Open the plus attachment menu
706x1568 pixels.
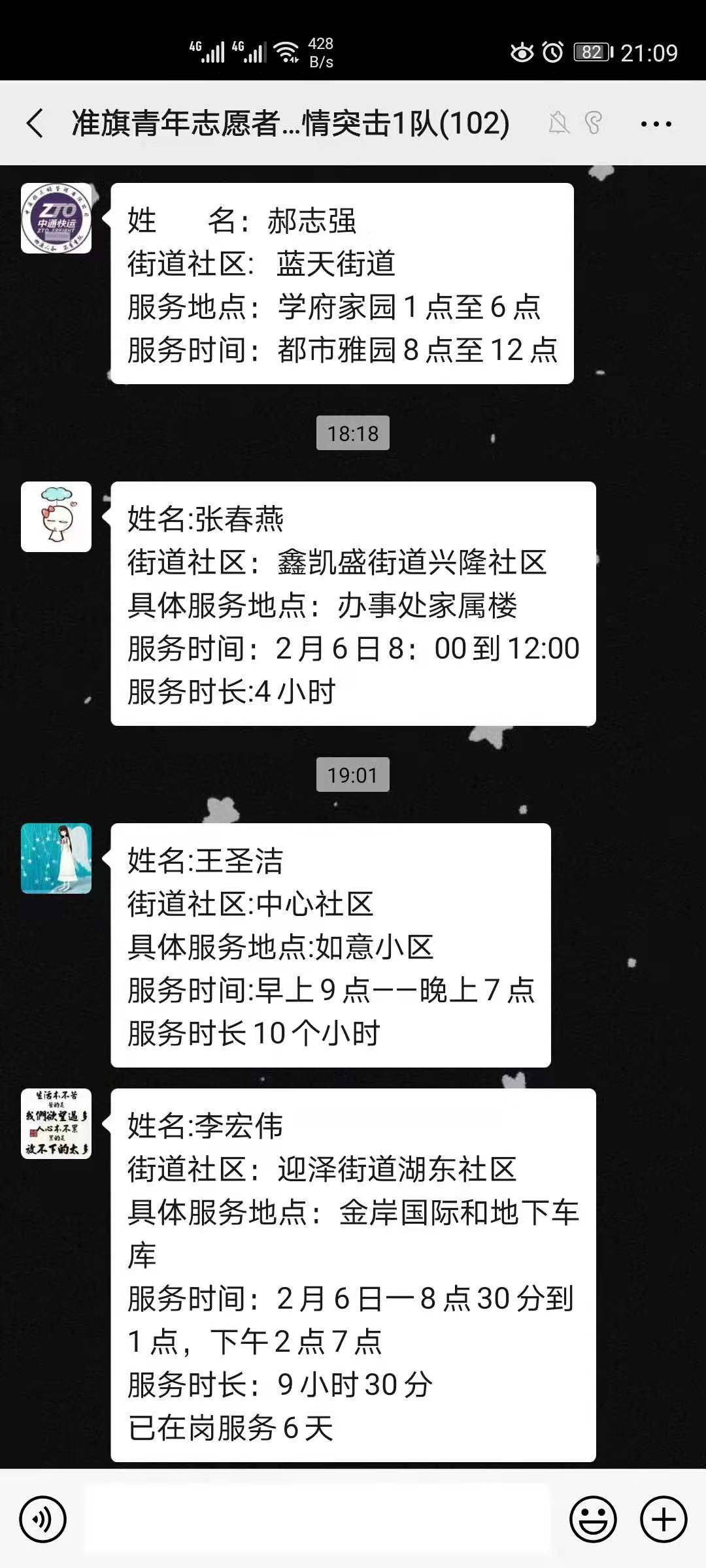pyautogui.click(x=664, y=1520)
